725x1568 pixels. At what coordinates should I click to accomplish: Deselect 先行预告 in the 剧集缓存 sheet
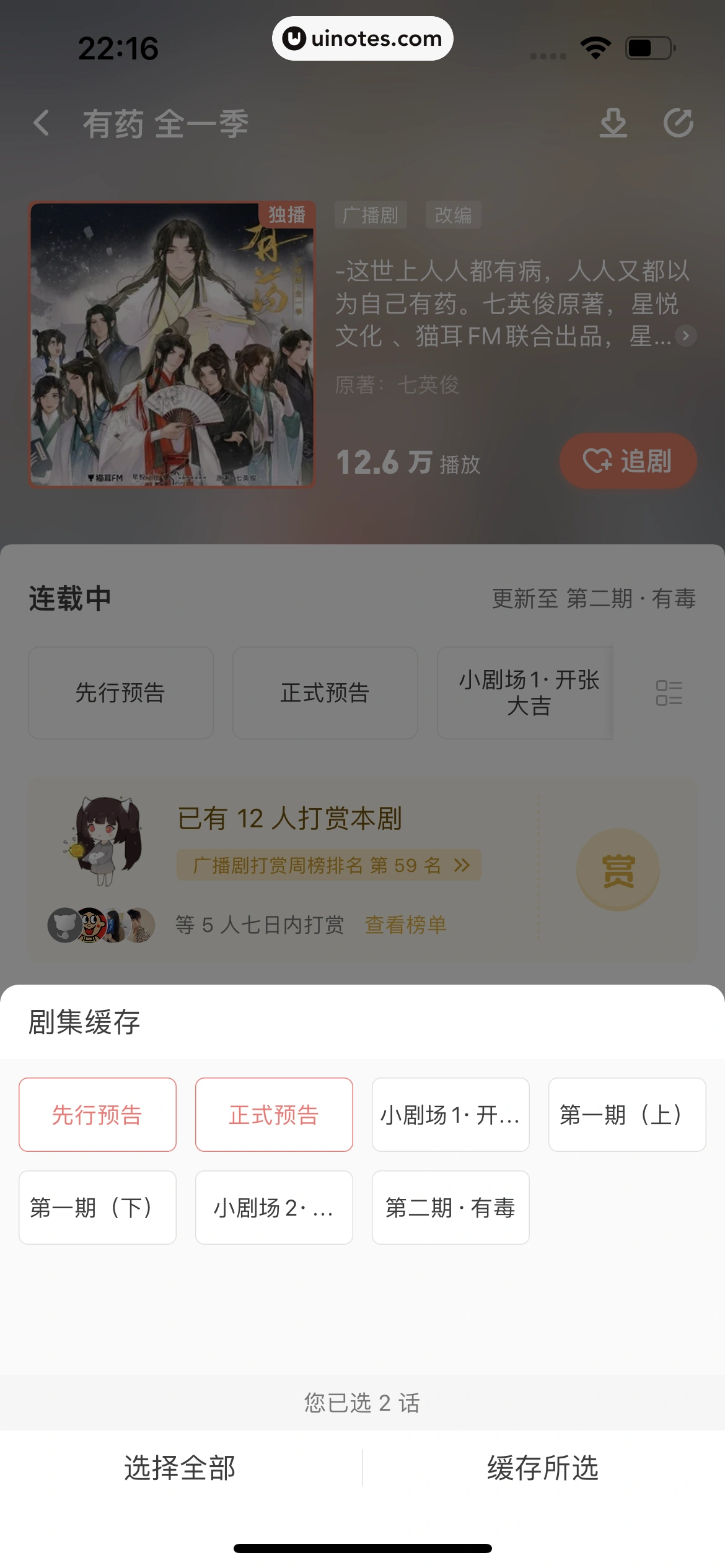pyautogui.click(x=97, y=1113)
